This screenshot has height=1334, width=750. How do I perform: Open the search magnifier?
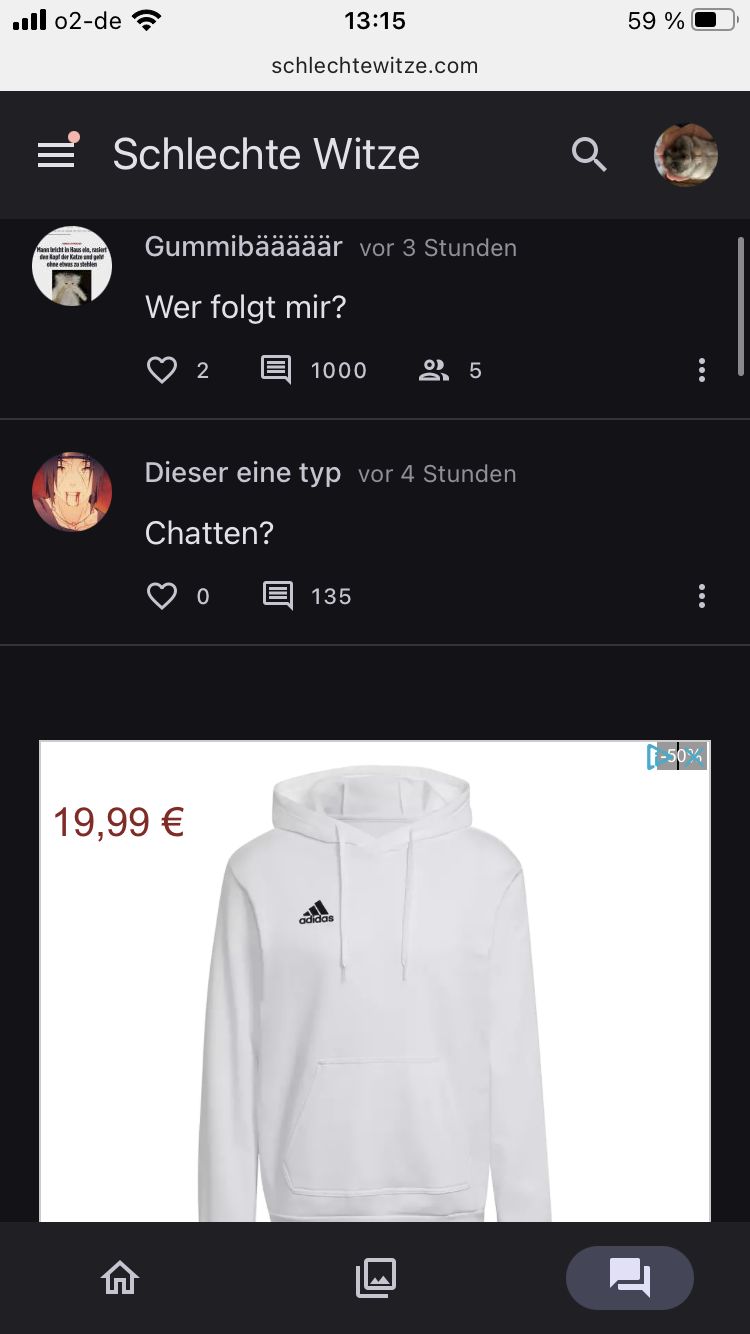click(589, 155)
